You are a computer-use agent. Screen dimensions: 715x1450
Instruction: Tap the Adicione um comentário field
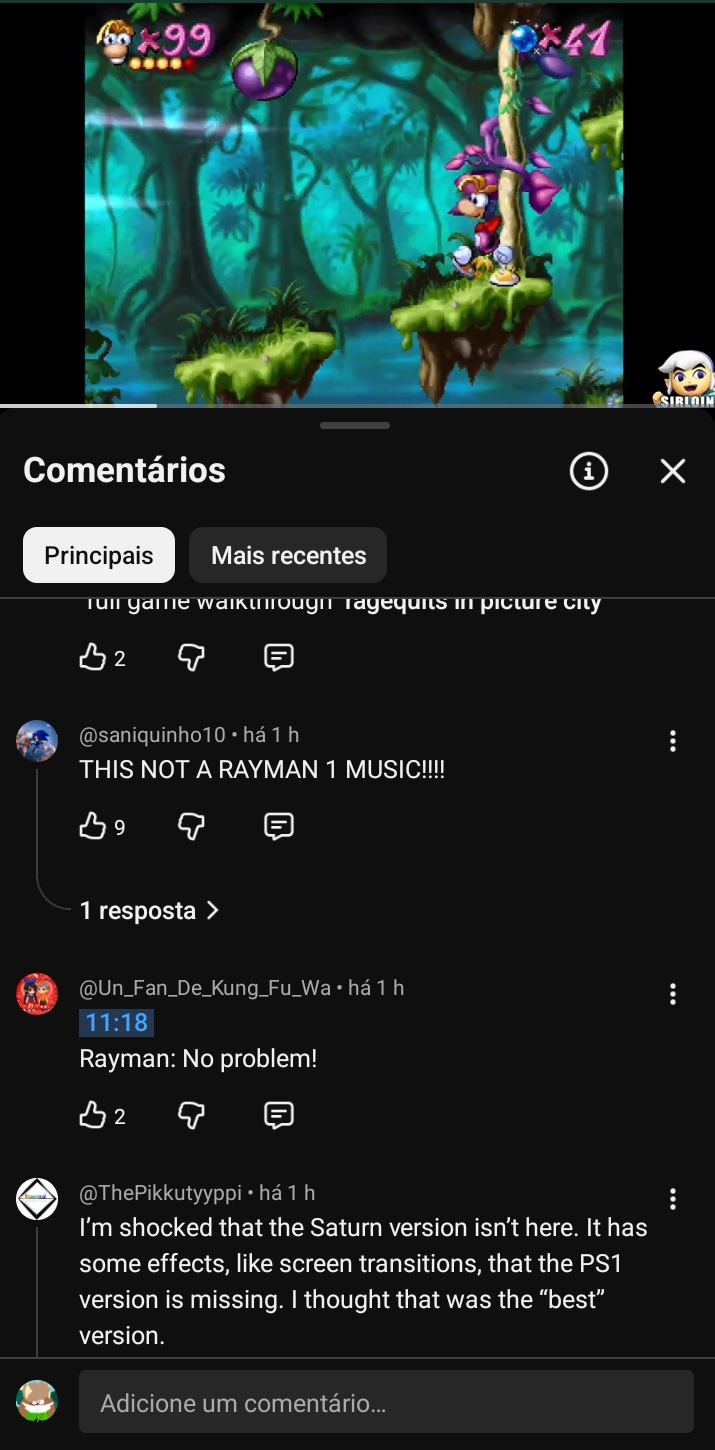(x=386, y=1403)
